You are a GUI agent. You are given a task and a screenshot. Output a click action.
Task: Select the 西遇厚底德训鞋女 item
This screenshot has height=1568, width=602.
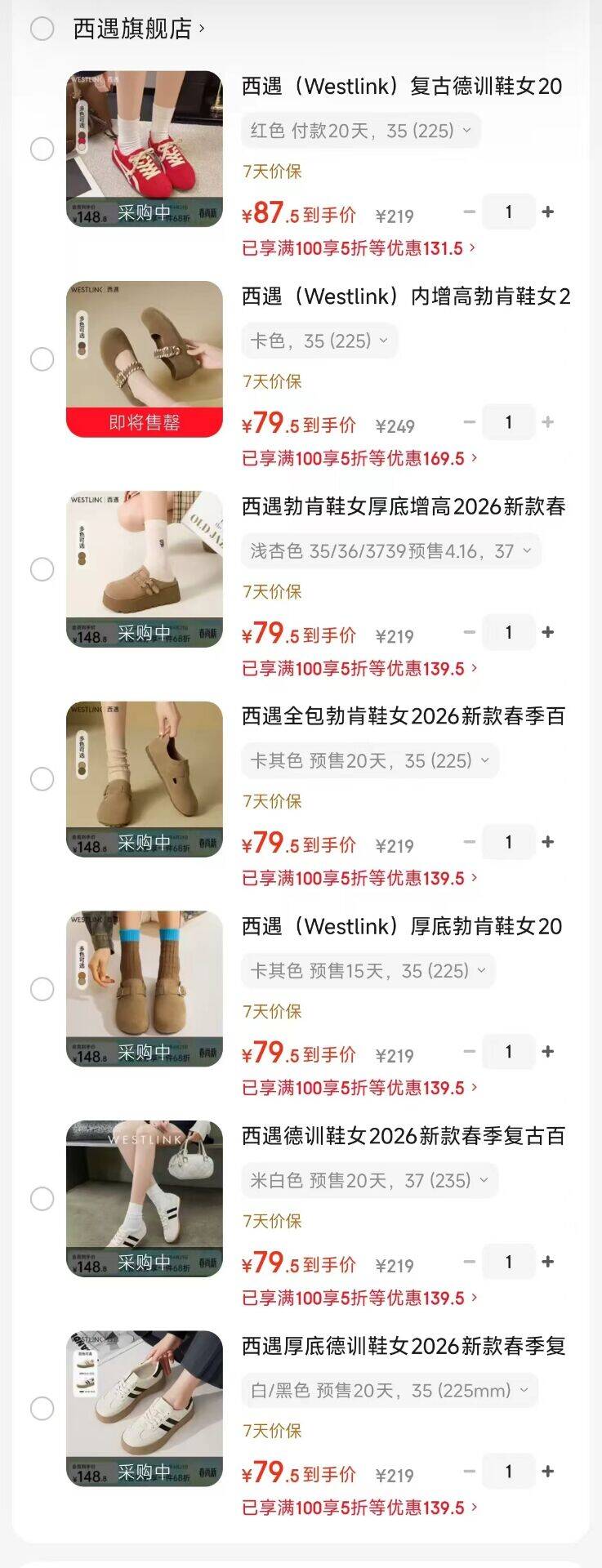(x=42, y=1409)
